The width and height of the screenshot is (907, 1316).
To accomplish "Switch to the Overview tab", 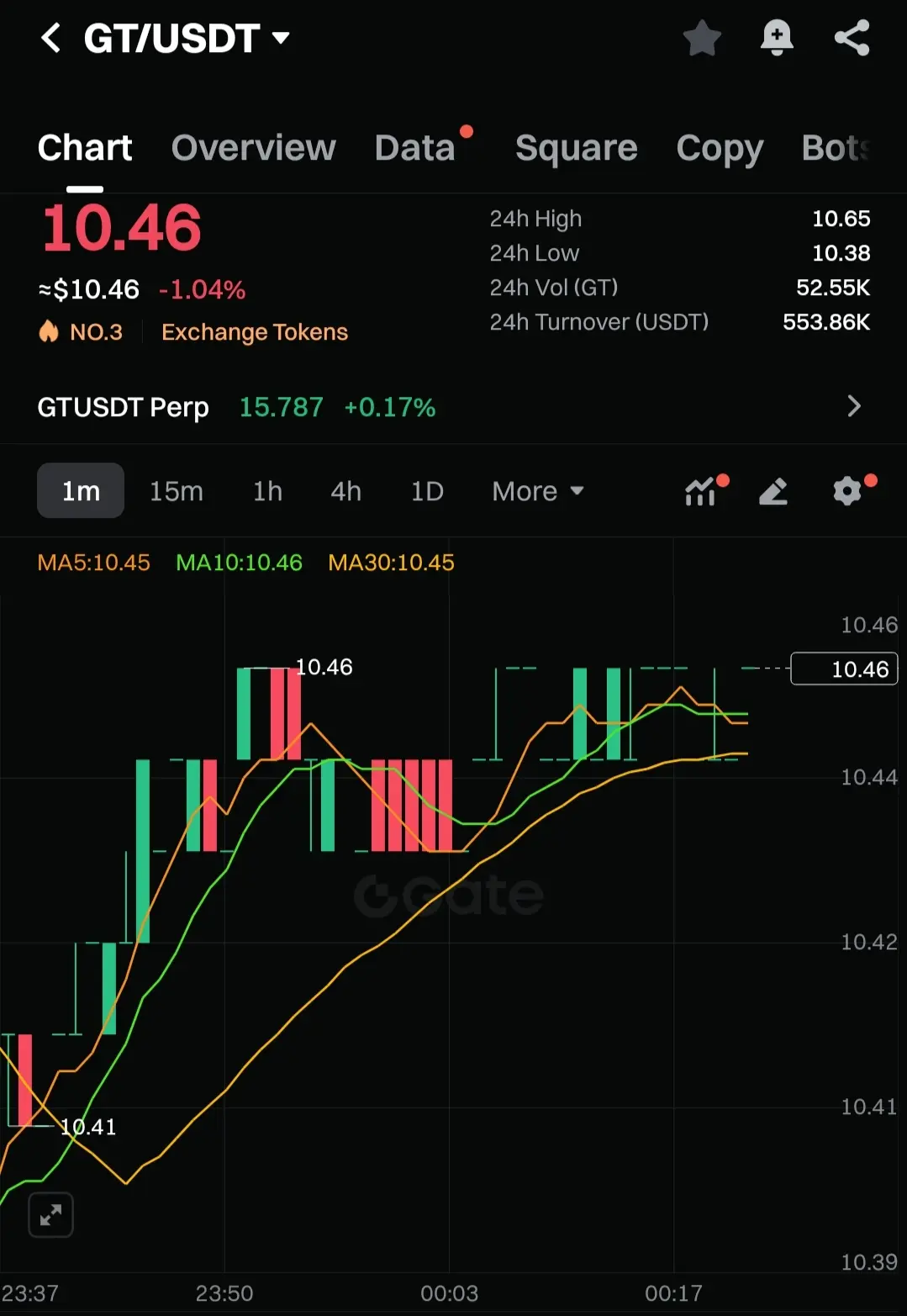I will click(253, 148).
